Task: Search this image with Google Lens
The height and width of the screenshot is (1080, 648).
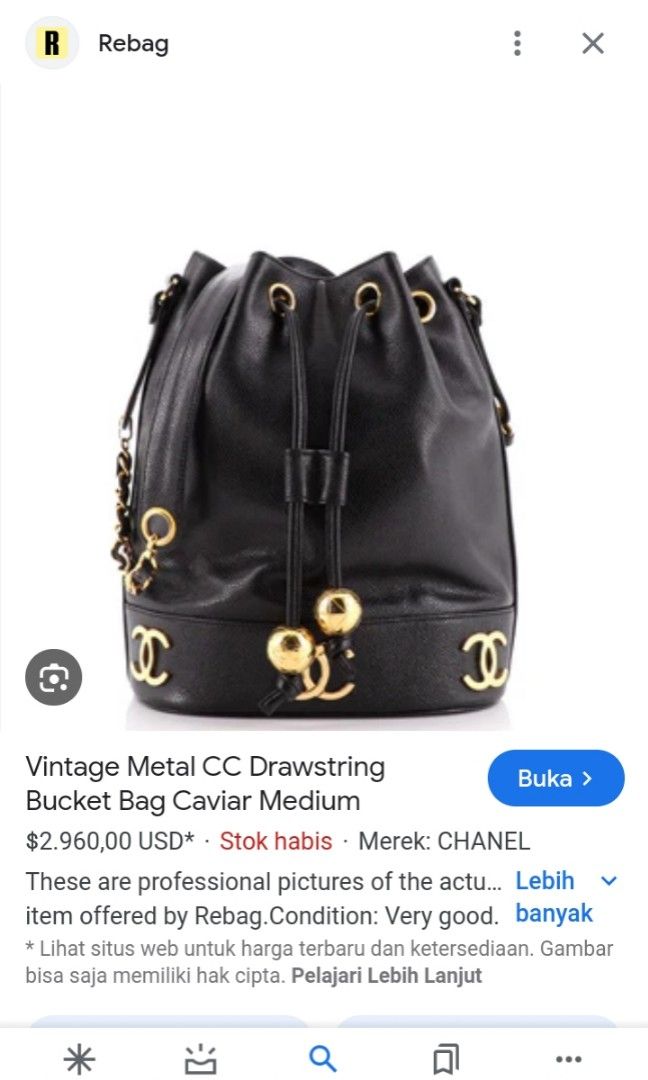Action: pos(53,678)
